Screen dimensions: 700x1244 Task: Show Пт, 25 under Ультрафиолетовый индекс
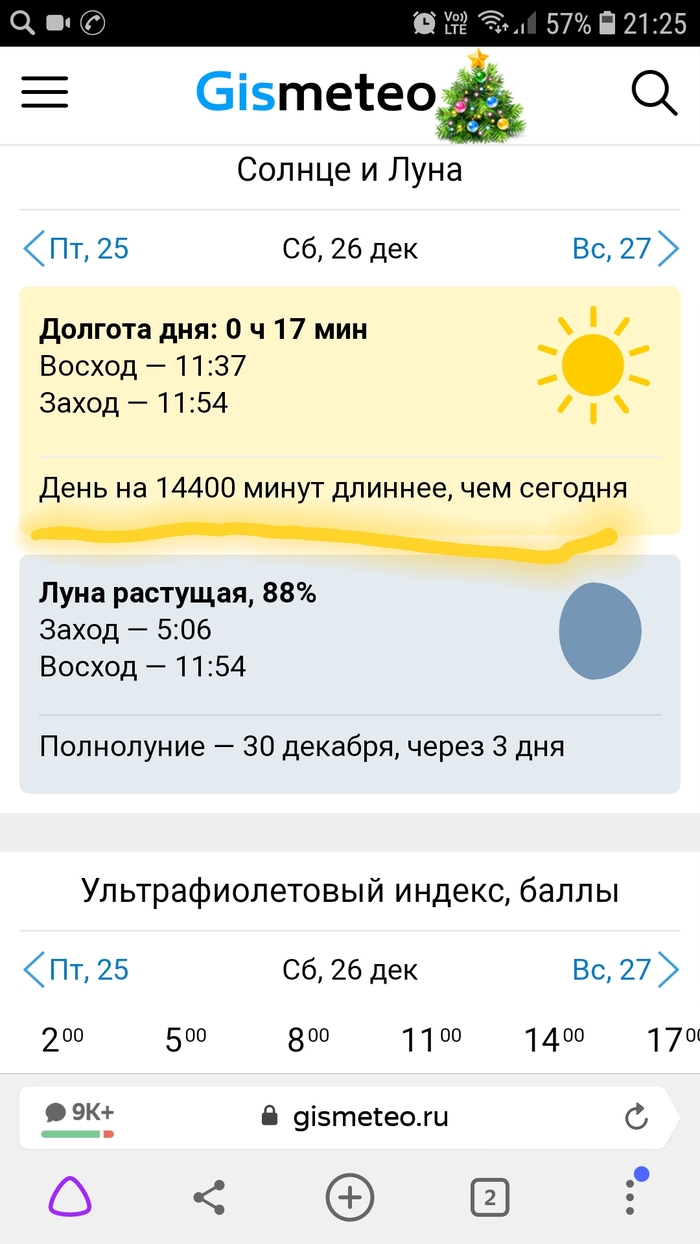pos(77,969)
